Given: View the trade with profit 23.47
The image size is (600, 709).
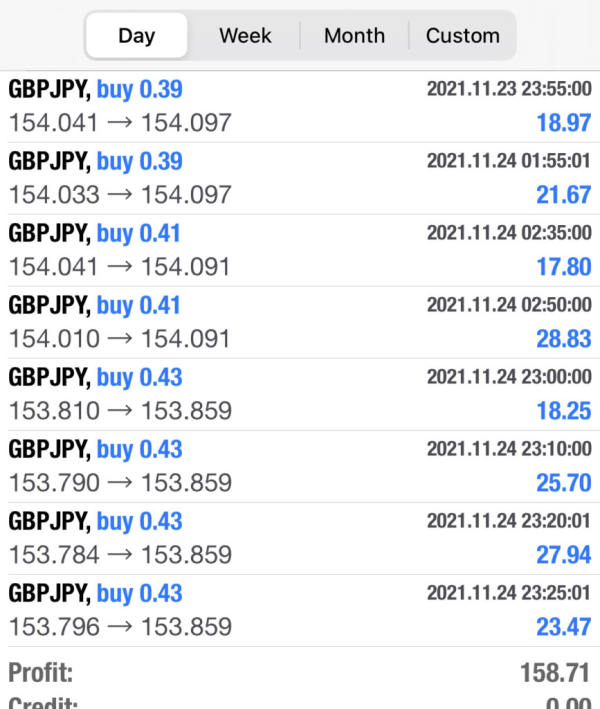Looking at the screenshot, I should click(x=300, y=610).
